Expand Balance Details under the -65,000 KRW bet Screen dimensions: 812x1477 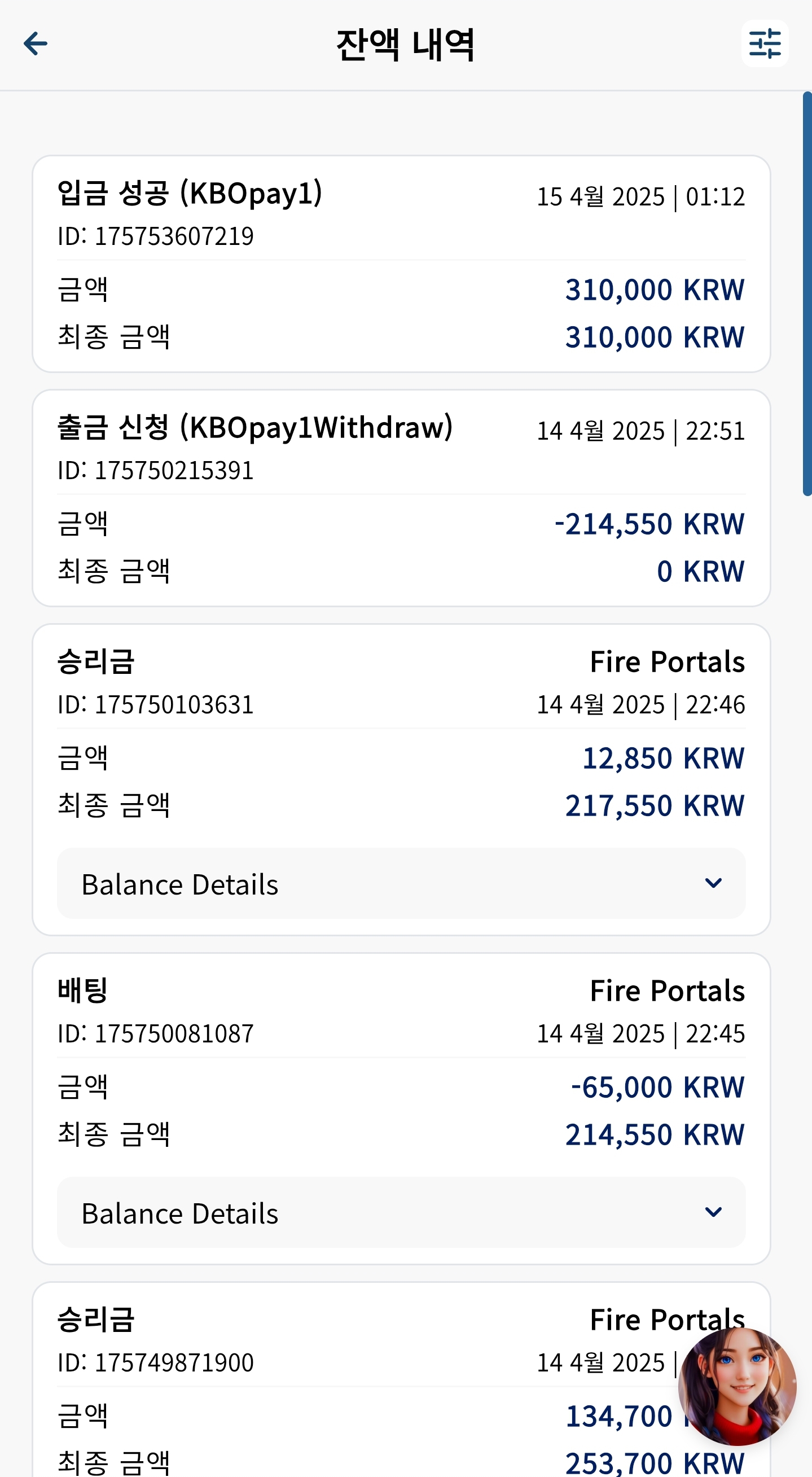[x=401, y=1212]
